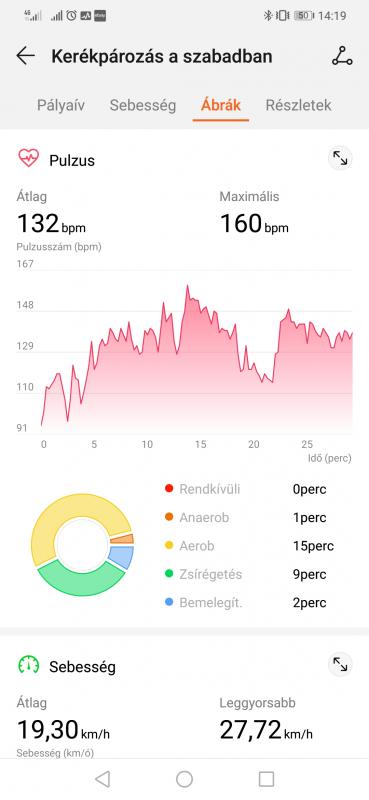This screenshot has height=800, width=369.
Task: Open recent apps from navigation bar
Action: 266,779
